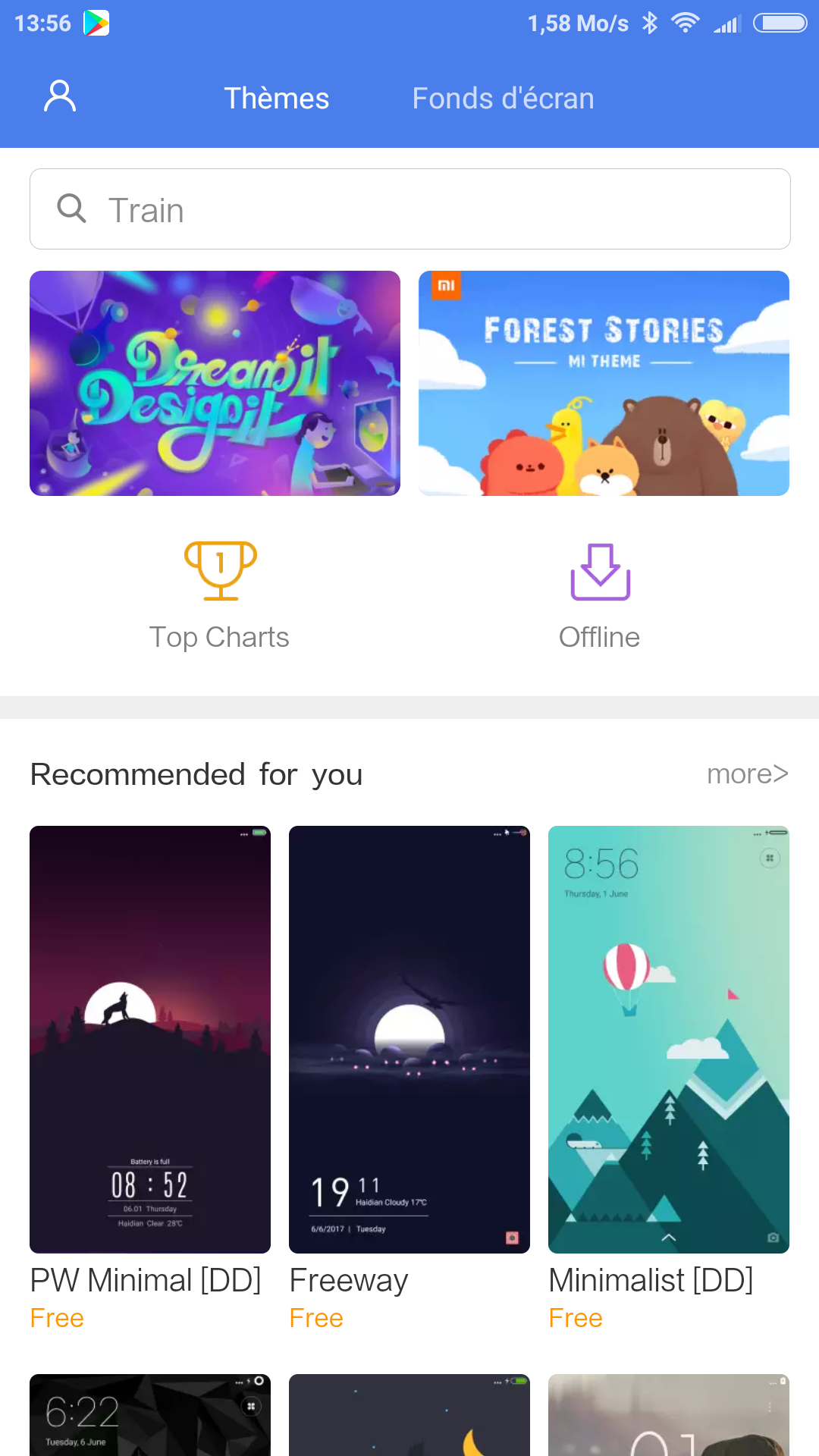The image size is (819, 1456).
Task: Tap the Train search field
Action: pos(409,209)
